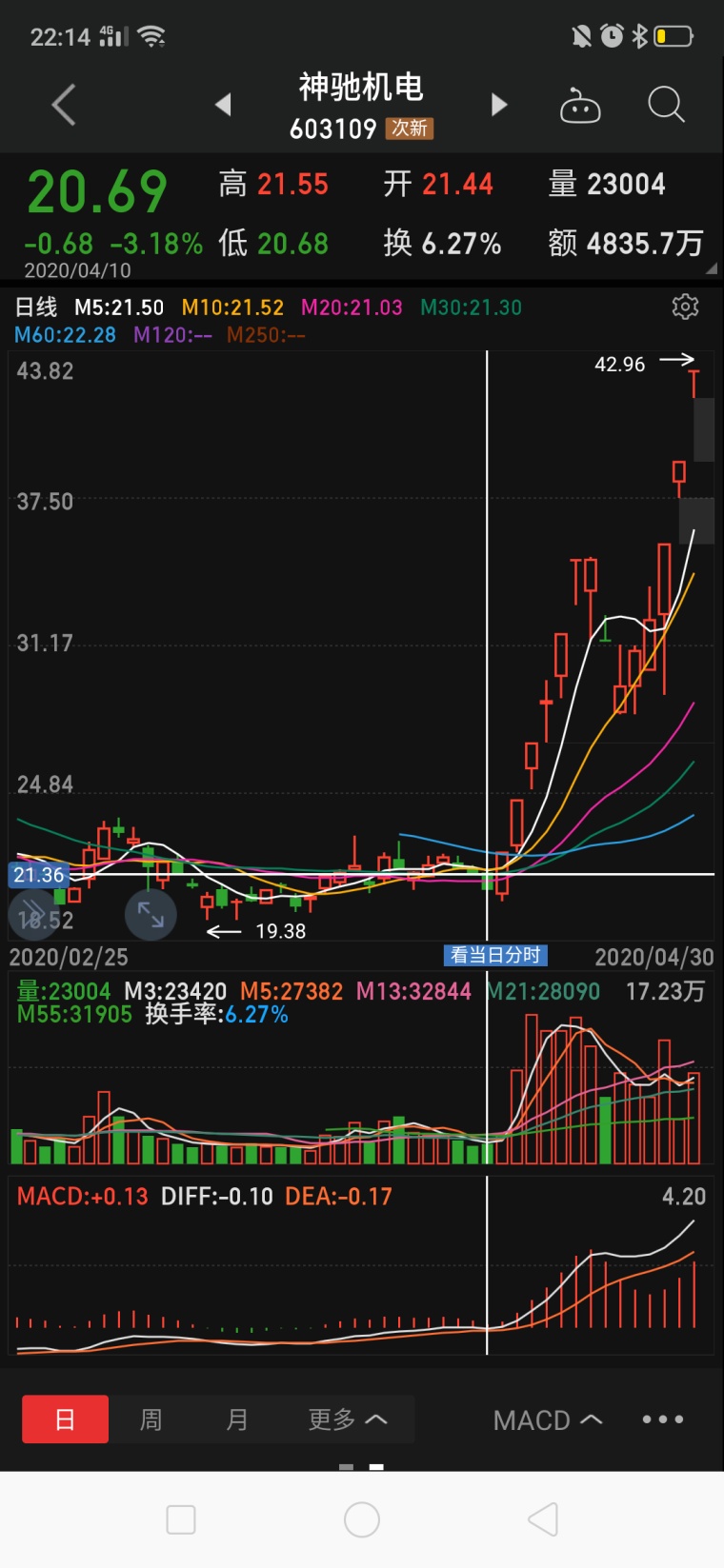Expand chart with the diagonal arrows button

(x=151, y=914)
